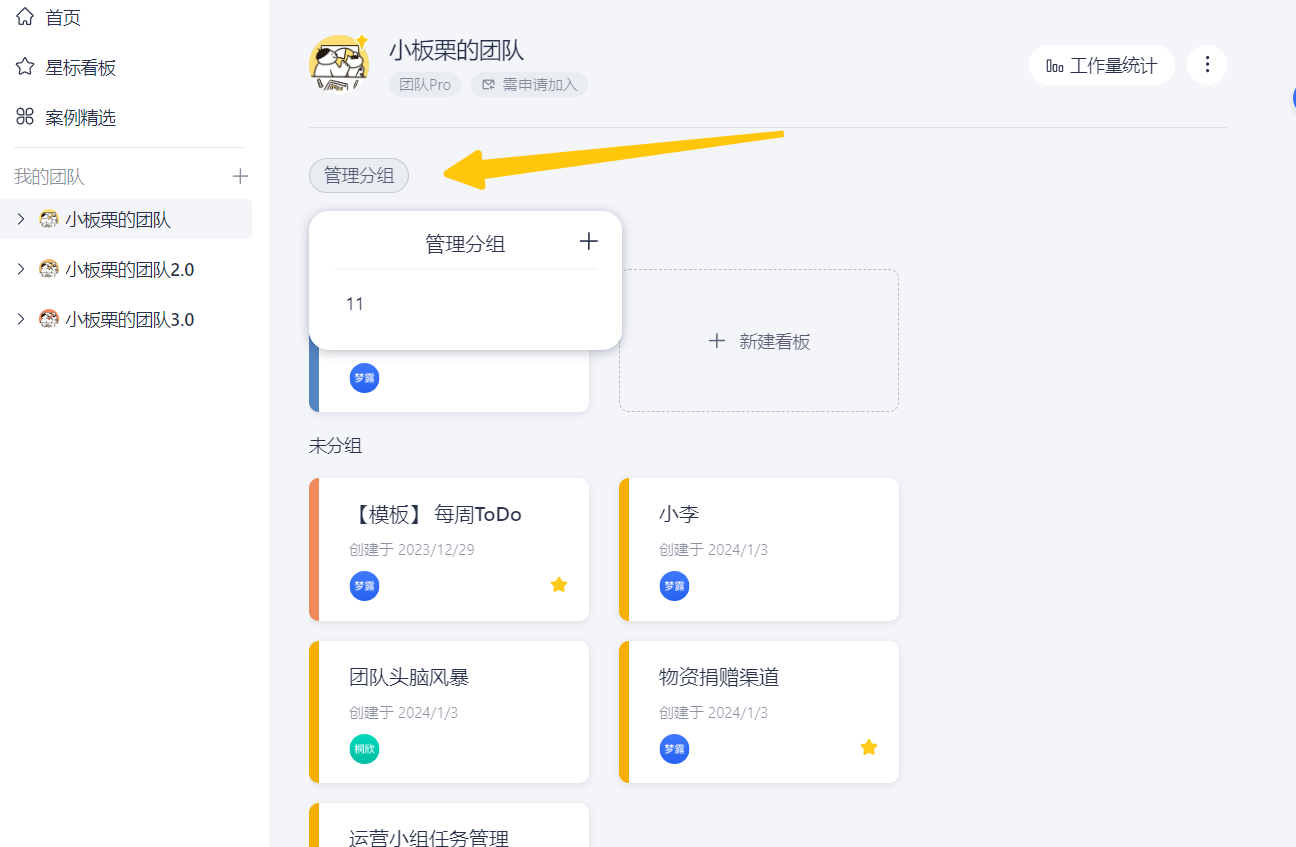1296x847 pixels.
Task: Unstar the 每周ToDo board
Action: pyautogui.click(x=559, y=585)
